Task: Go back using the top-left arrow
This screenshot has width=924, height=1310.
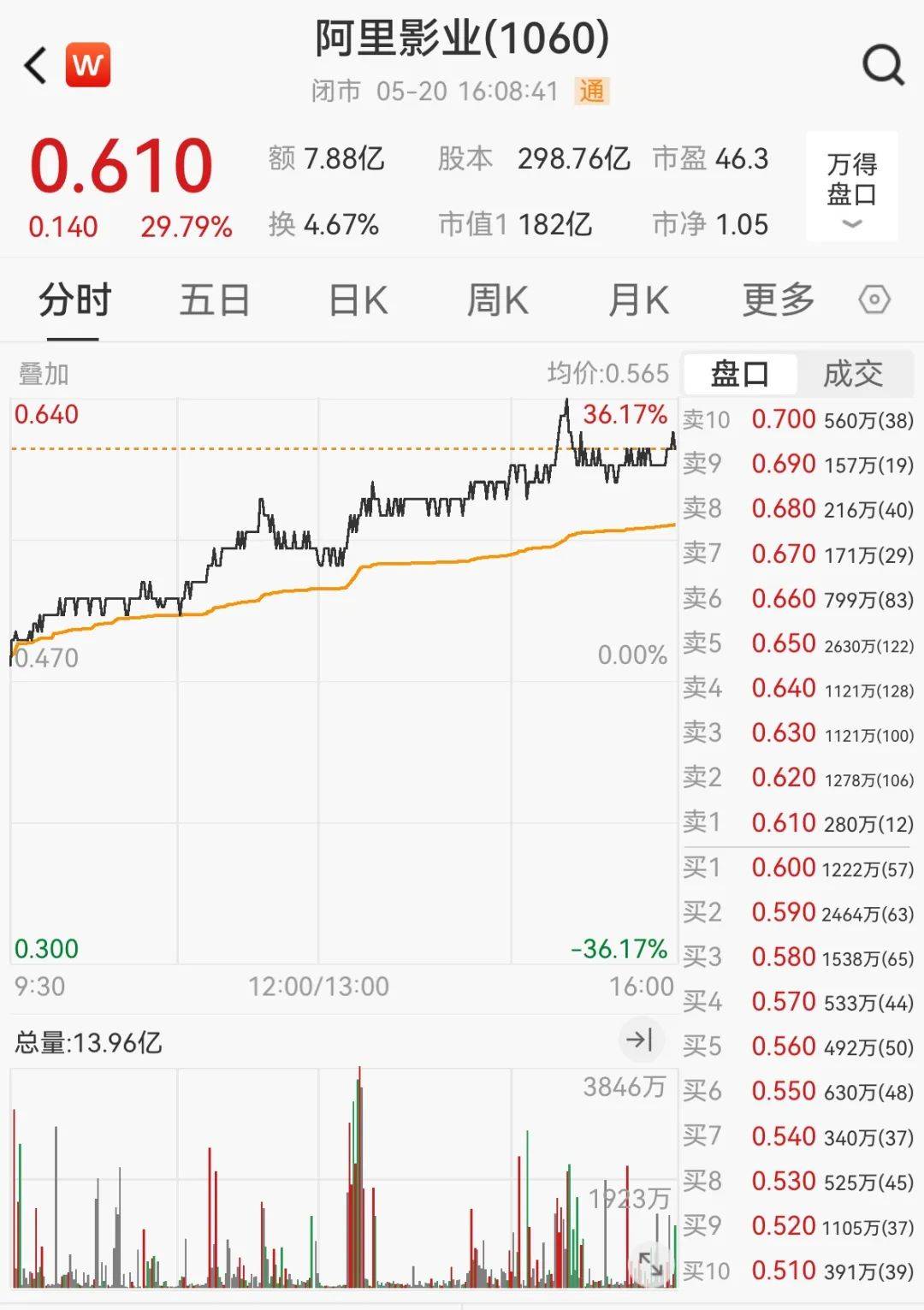Action: 36,66
